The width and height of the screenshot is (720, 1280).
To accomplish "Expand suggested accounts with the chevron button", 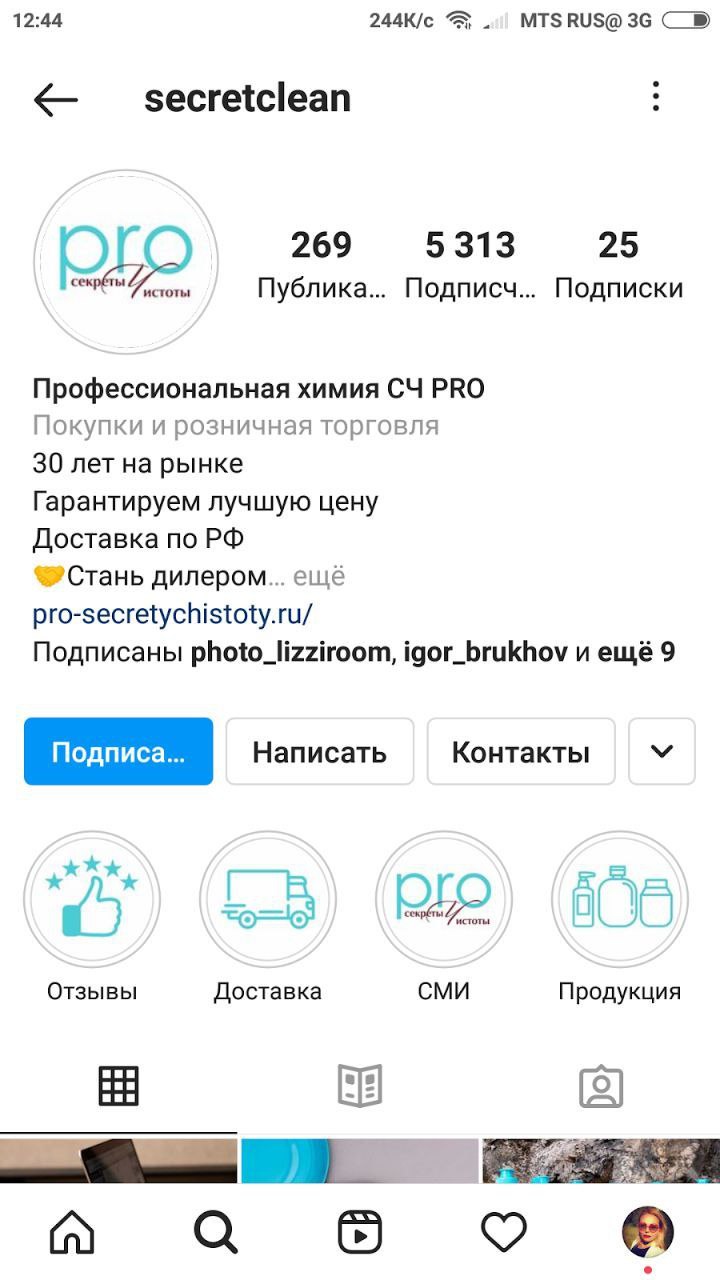I will [661, 751].
